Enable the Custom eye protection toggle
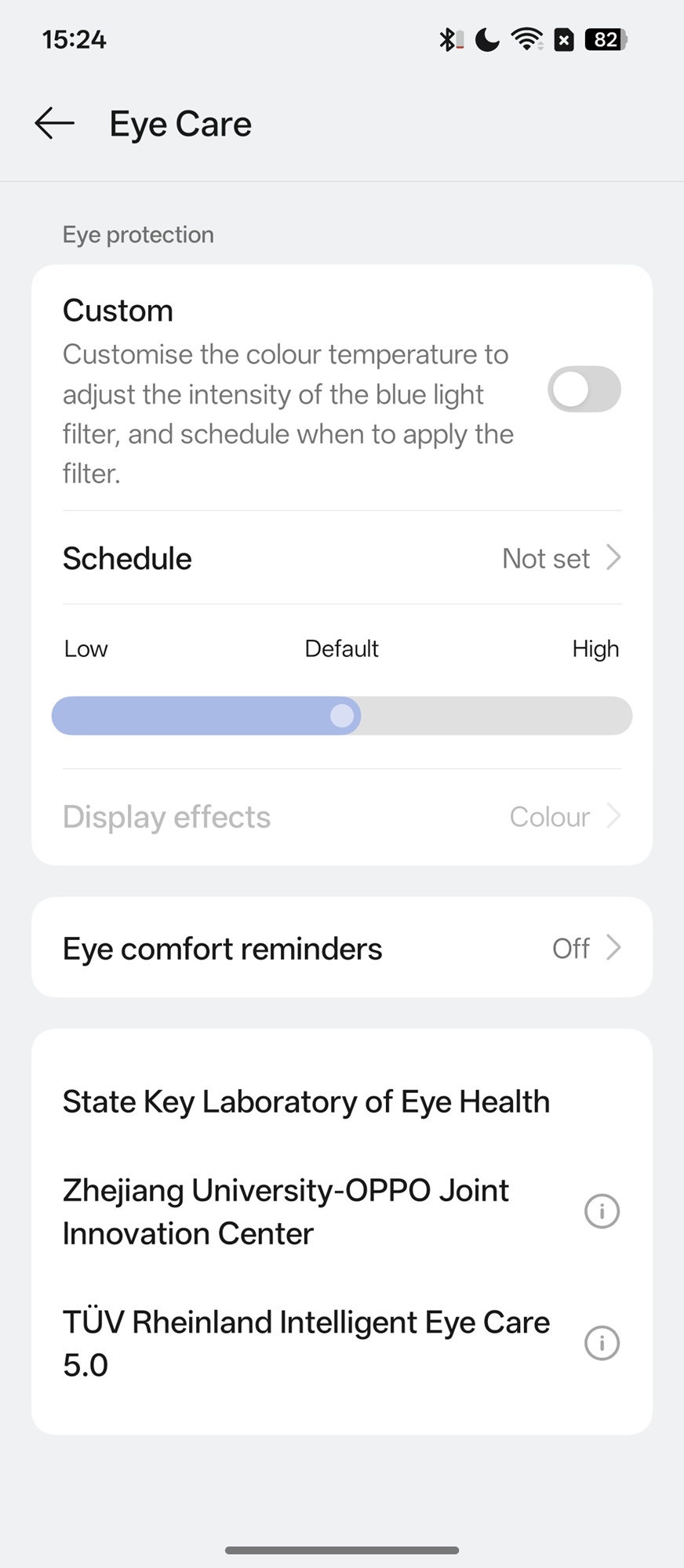Image resolution: width=684 pixels, height=1568 pixels. tap(584, 390)
